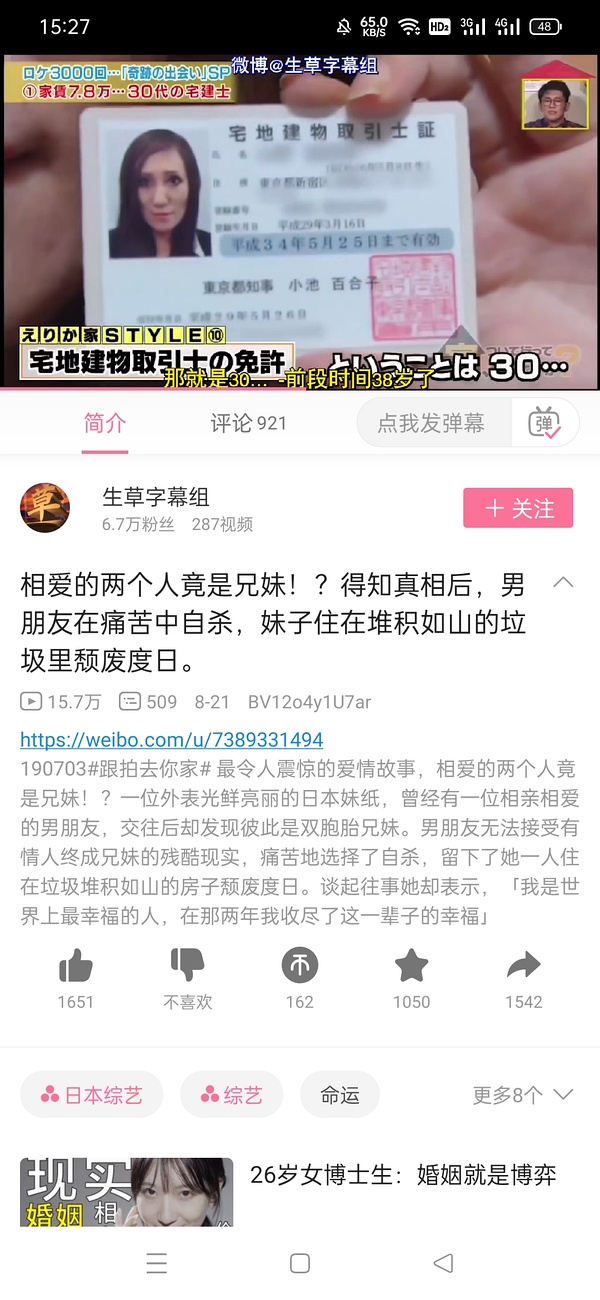Tap the 点我发弹幕 input box

pyautogui.click(x=432, y=423)
